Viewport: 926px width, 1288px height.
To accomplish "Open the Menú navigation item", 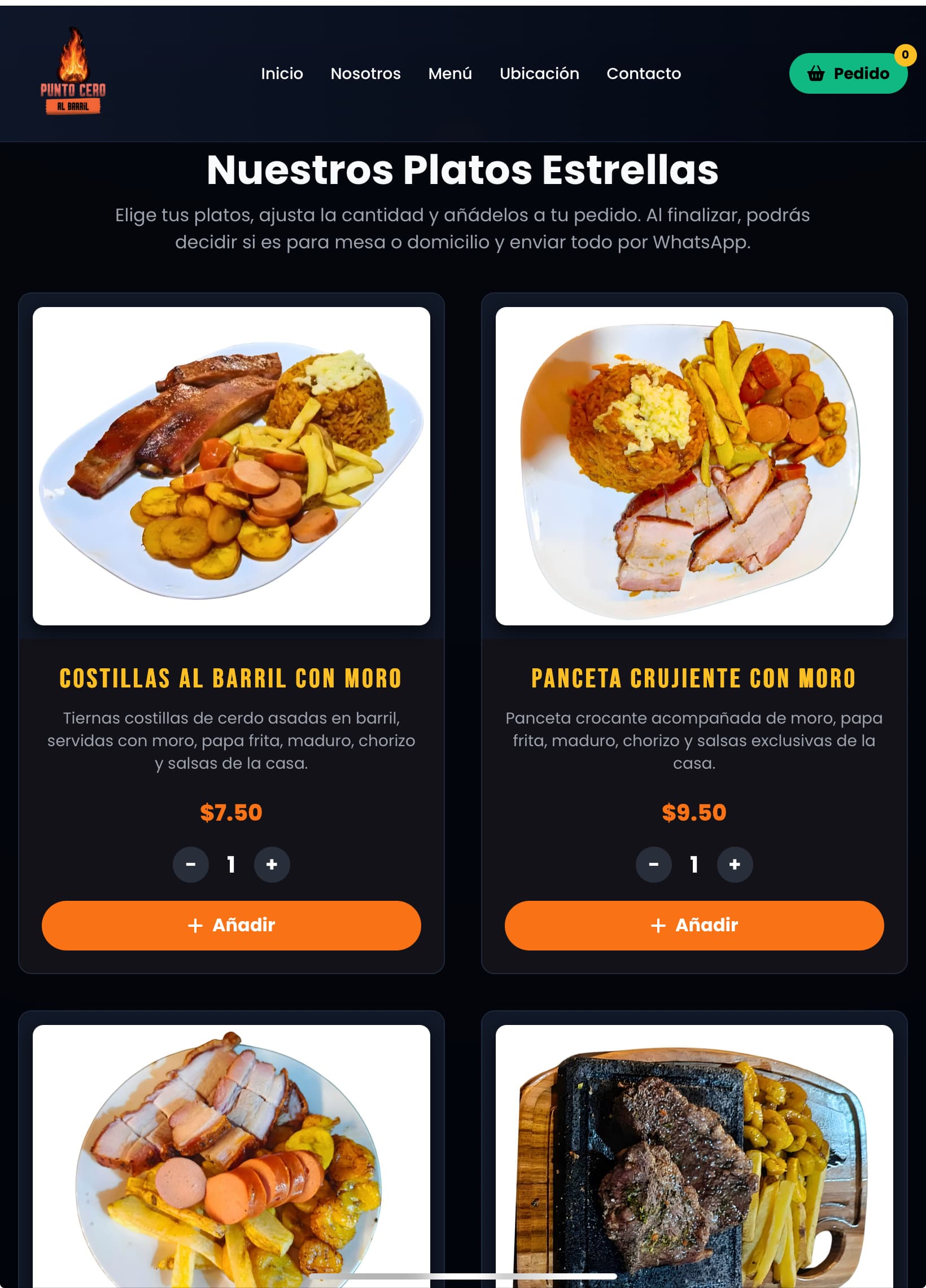I will point(451,73).
